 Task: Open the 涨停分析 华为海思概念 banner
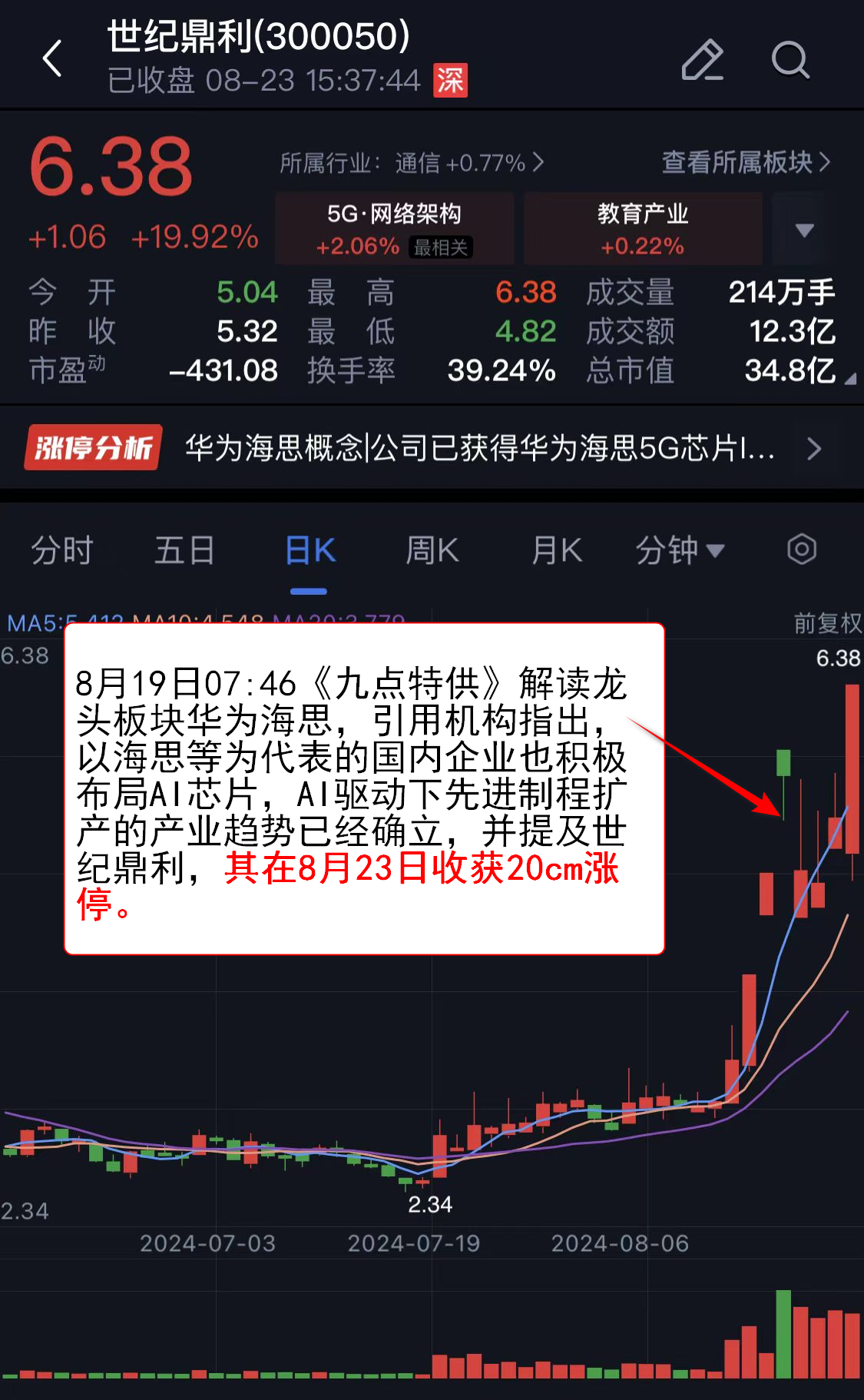pos(430,448)
